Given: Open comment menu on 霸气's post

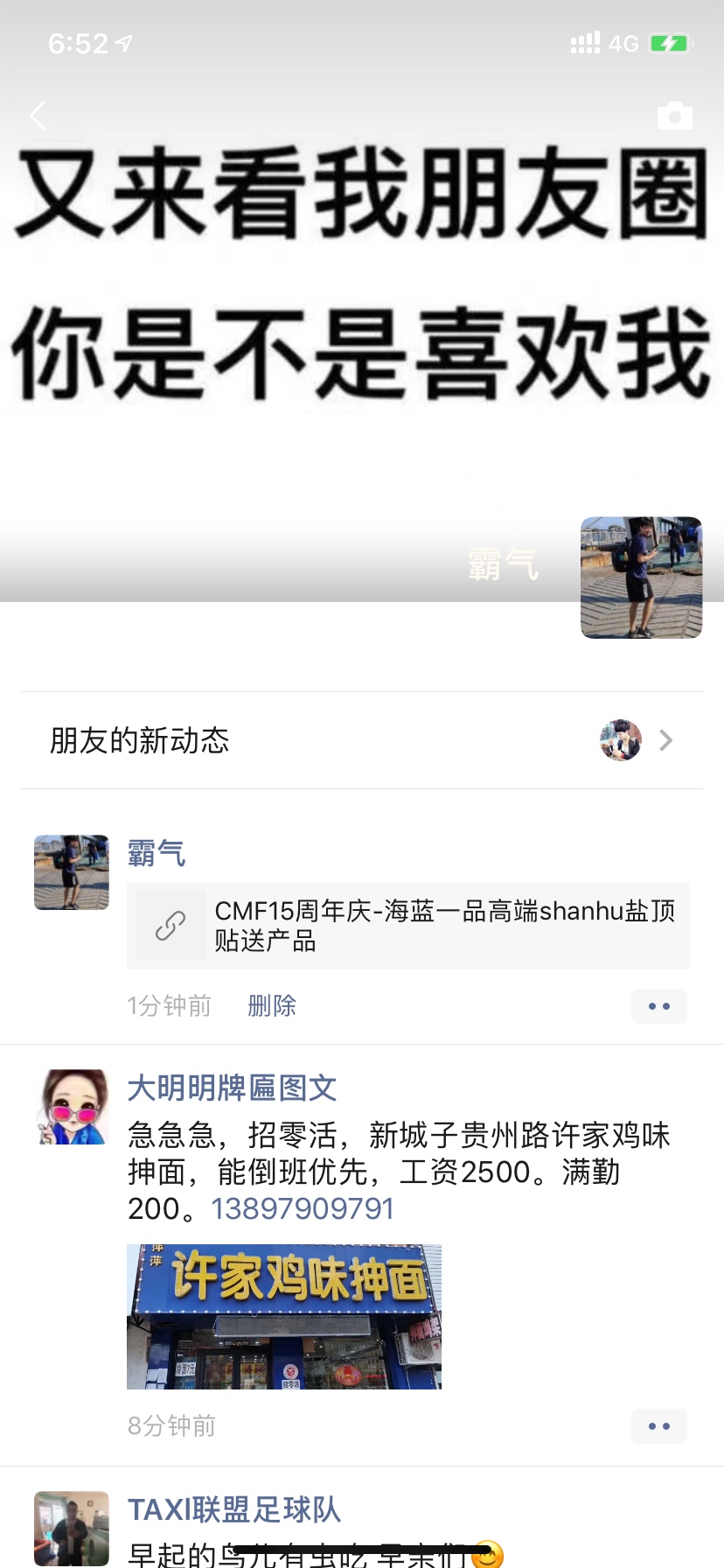Looking at the screenshot, I should [658, 1006].
